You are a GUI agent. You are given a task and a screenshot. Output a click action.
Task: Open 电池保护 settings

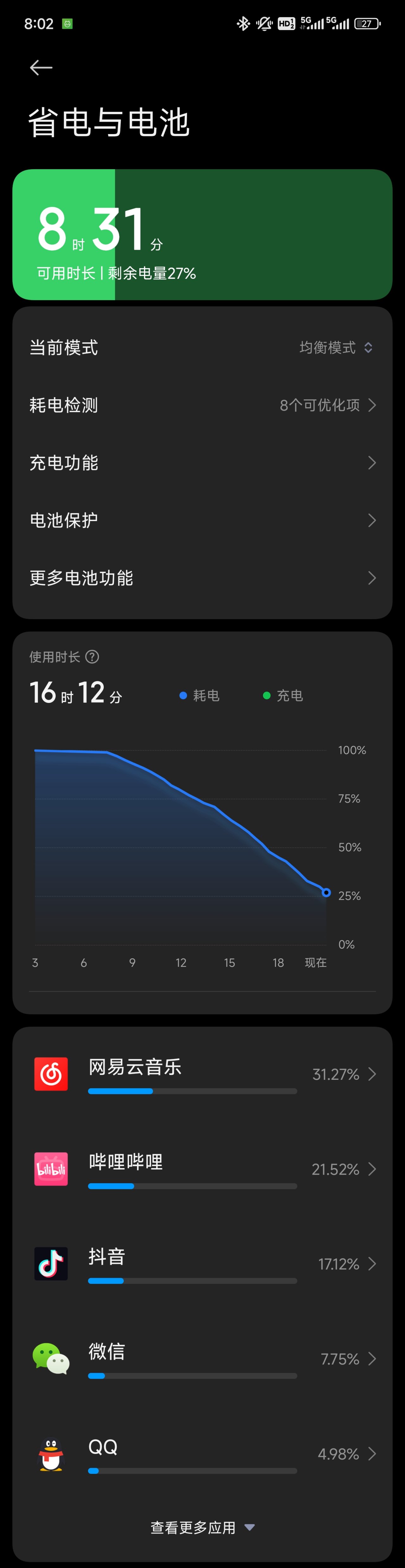tap(202, 520)
